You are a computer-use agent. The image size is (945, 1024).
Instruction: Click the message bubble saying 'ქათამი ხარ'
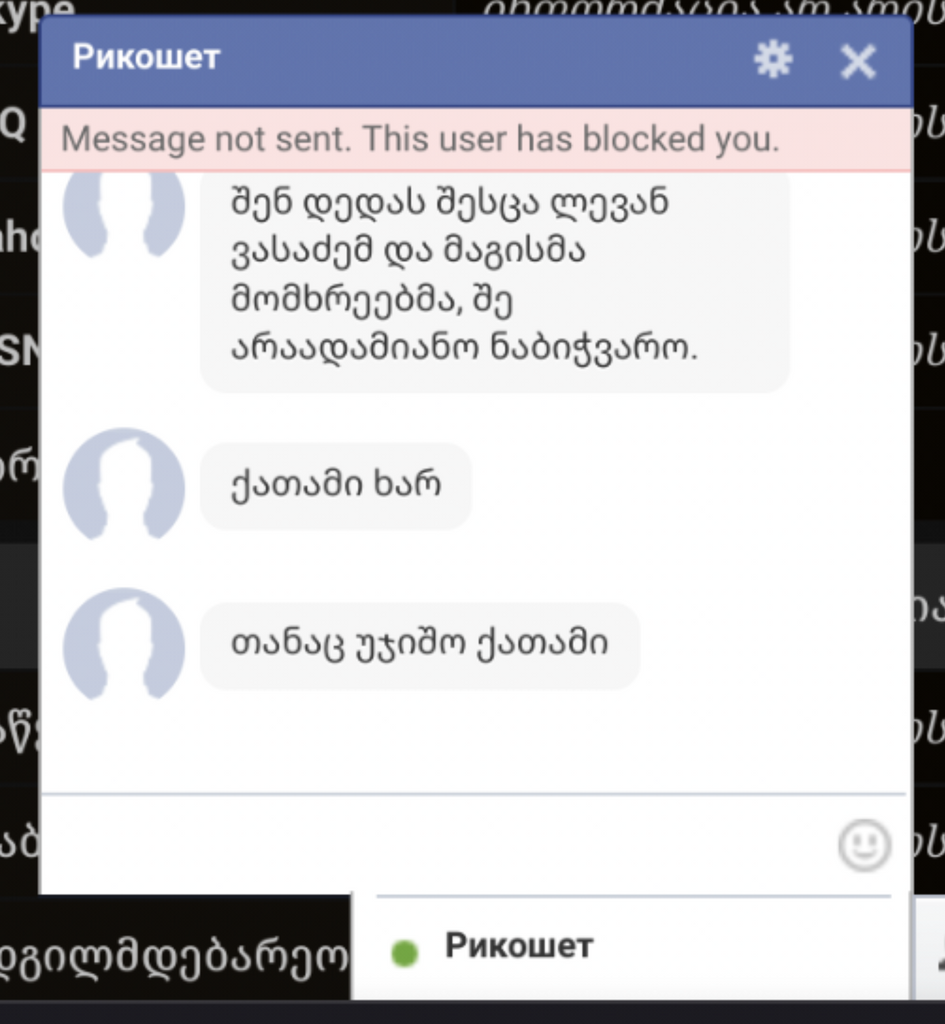335,485
